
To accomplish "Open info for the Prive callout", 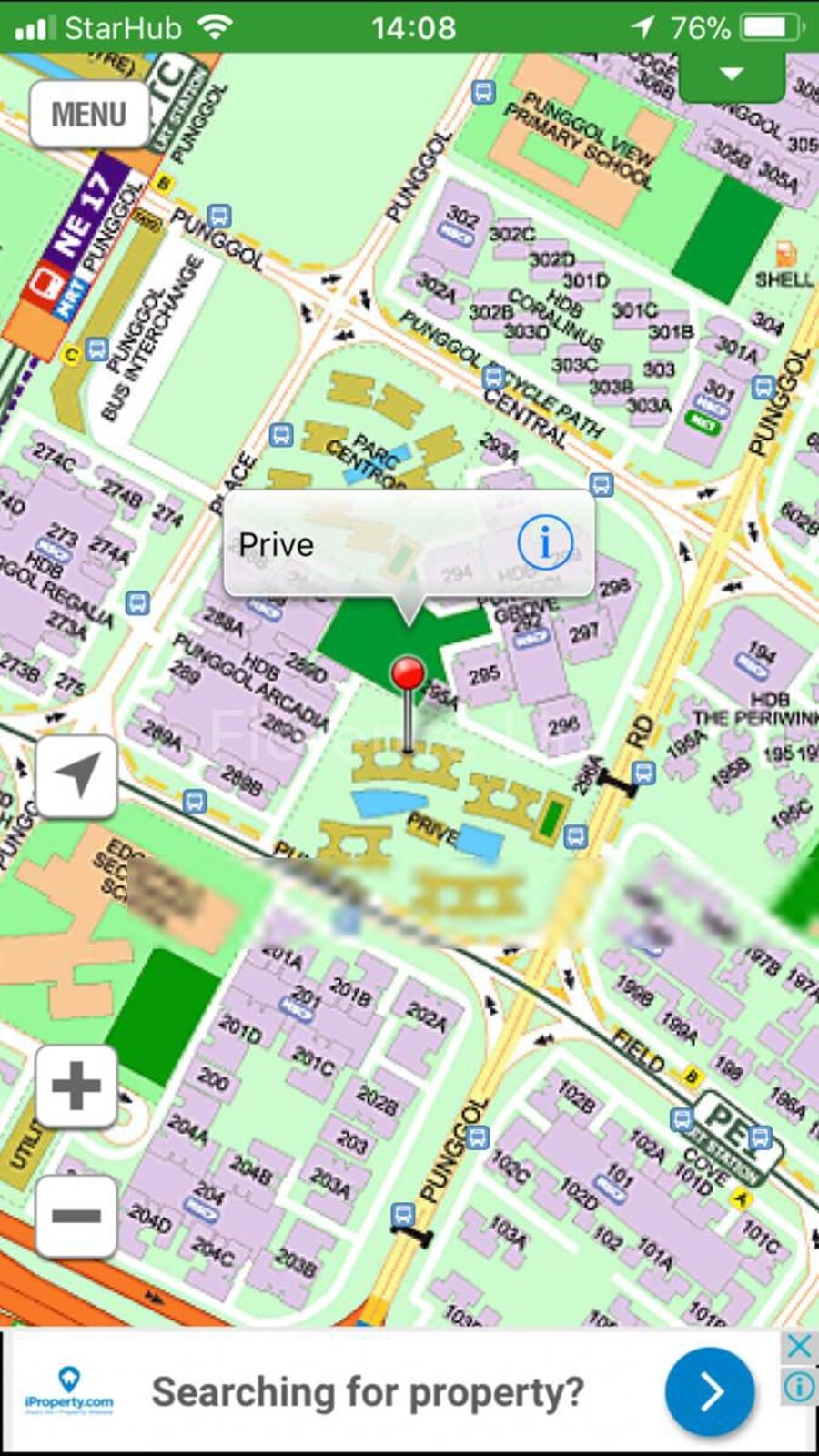I will click(544, 543).
